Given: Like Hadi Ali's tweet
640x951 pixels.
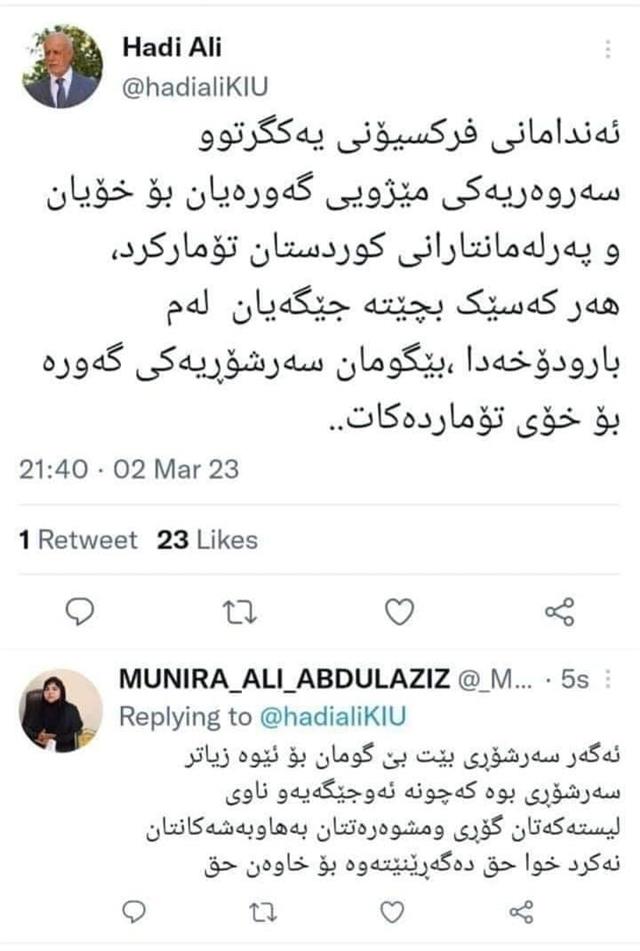Looking at the screenshot, I should 400,611.
